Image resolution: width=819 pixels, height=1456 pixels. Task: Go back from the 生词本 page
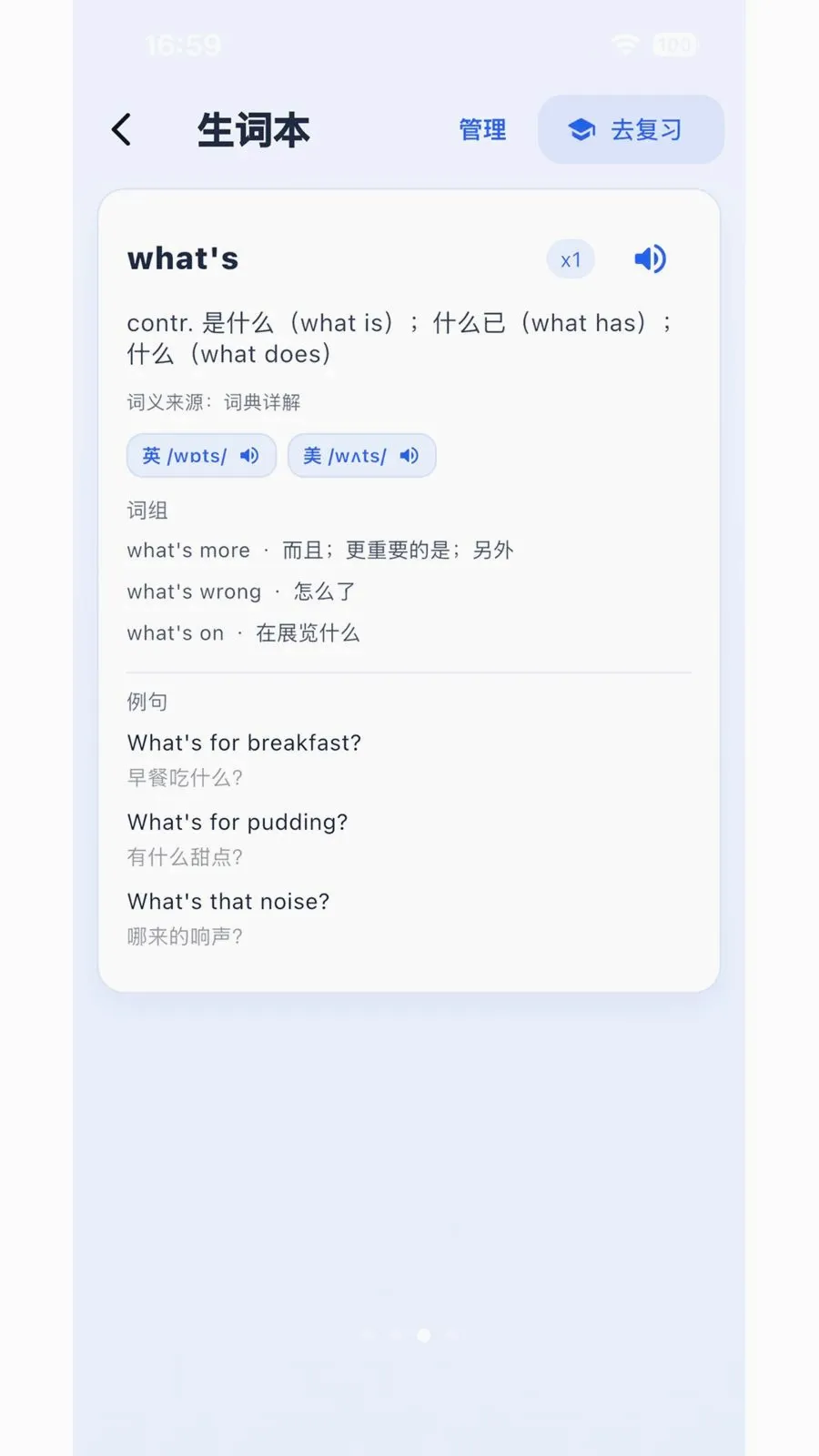click(x=122, y=130)
